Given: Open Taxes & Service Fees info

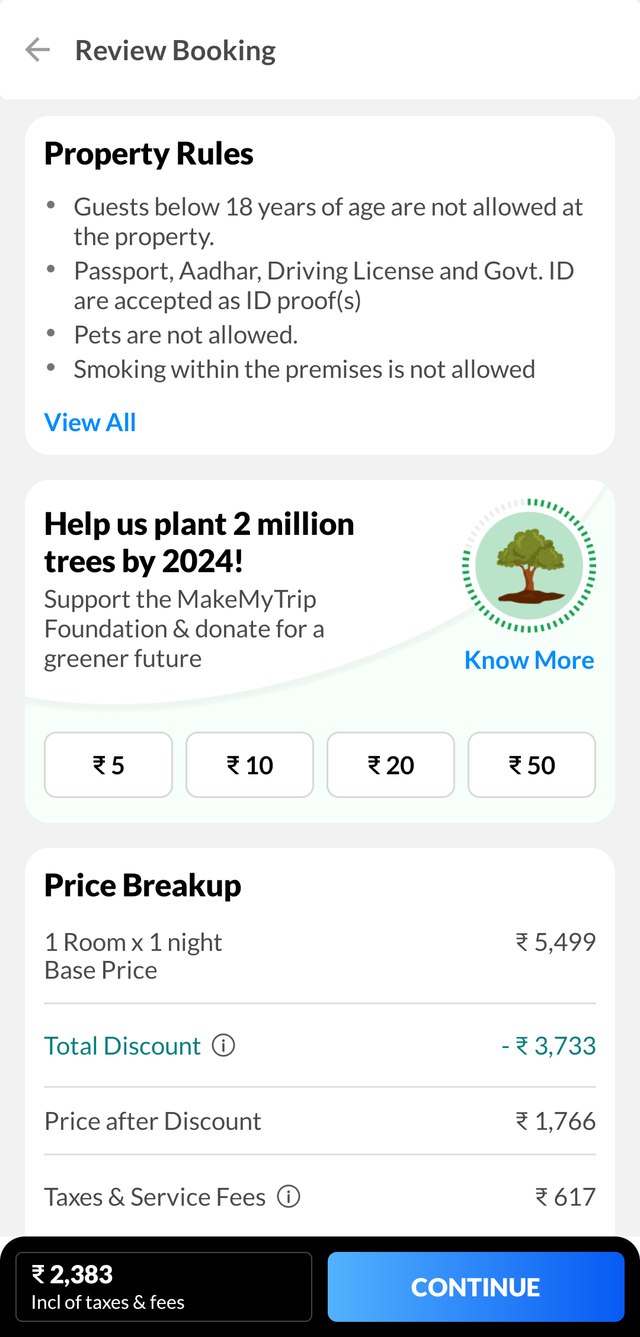Looking at the screenshot, I should (x=289, y=1196).
